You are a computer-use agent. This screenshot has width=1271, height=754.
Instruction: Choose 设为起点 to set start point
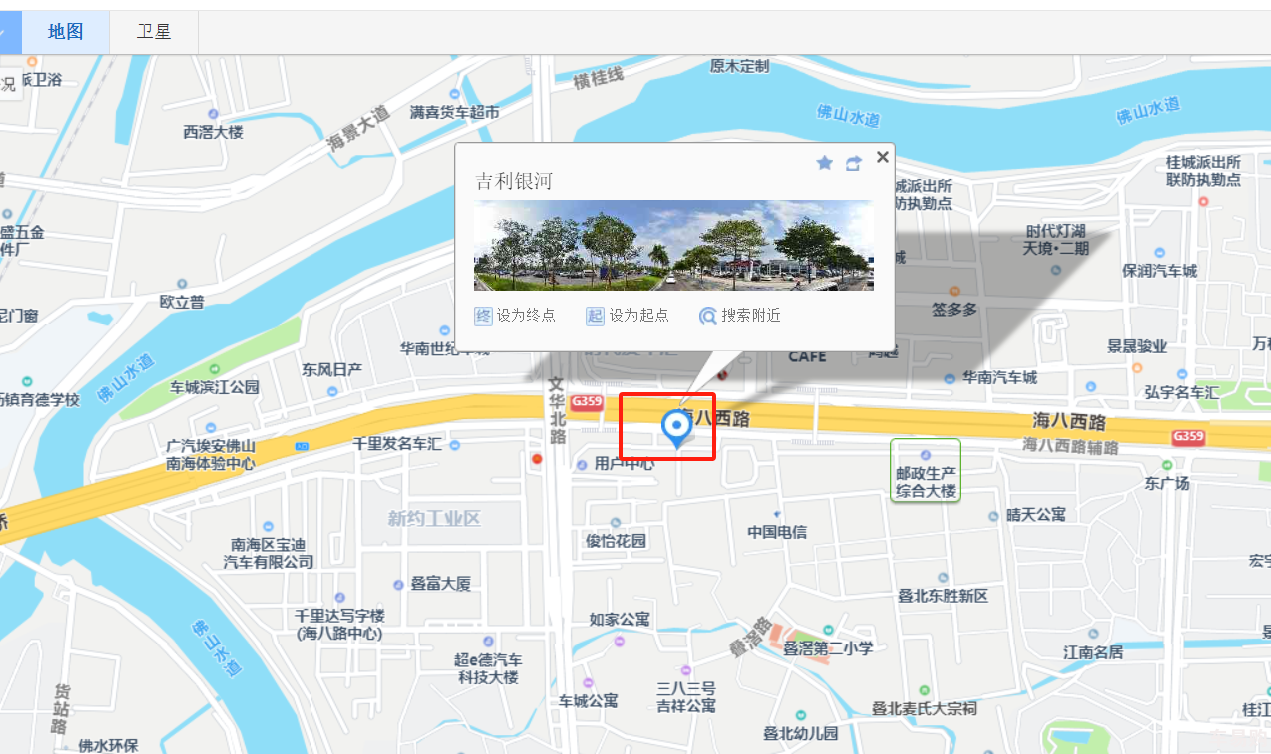coord(627,316)
